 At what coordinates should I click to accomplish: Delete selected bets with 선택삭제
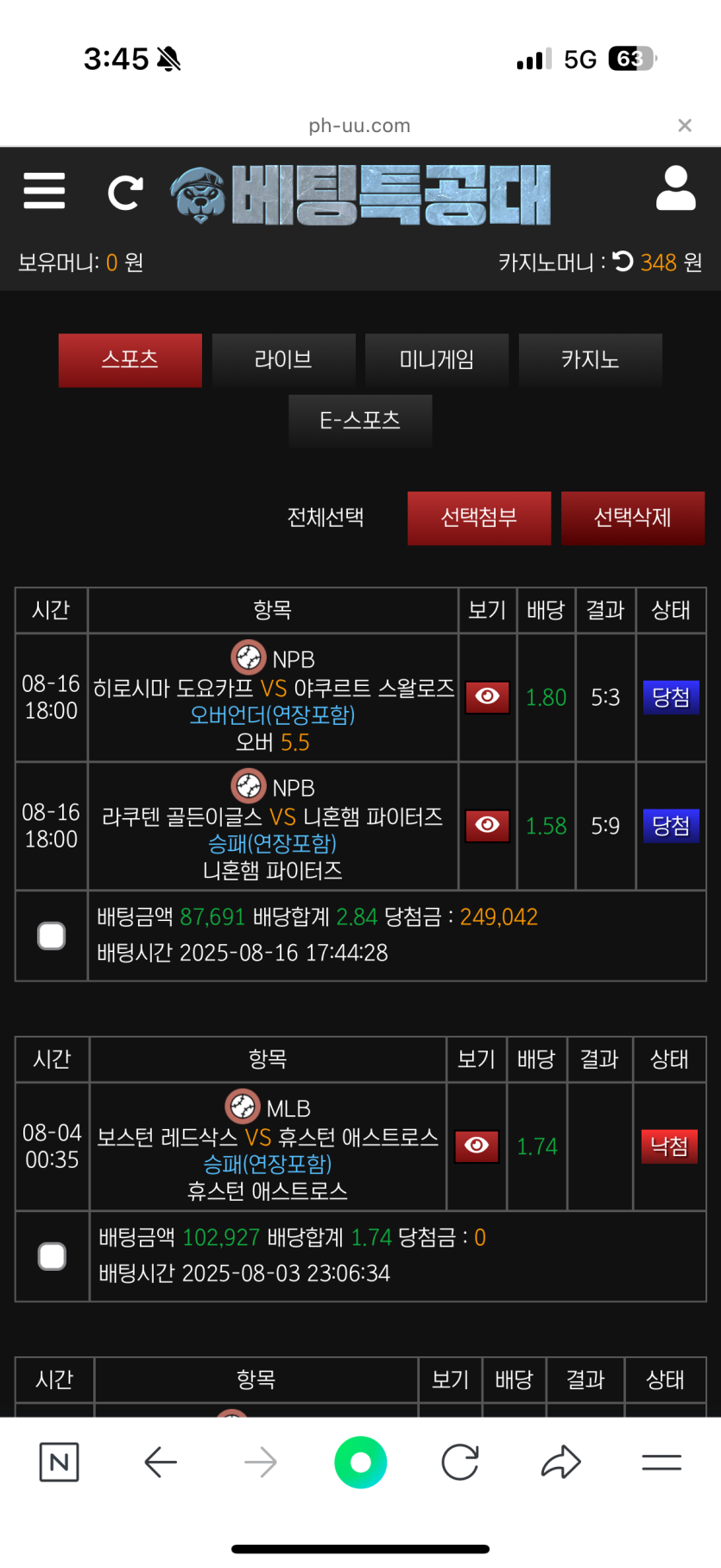coord(632,518)
